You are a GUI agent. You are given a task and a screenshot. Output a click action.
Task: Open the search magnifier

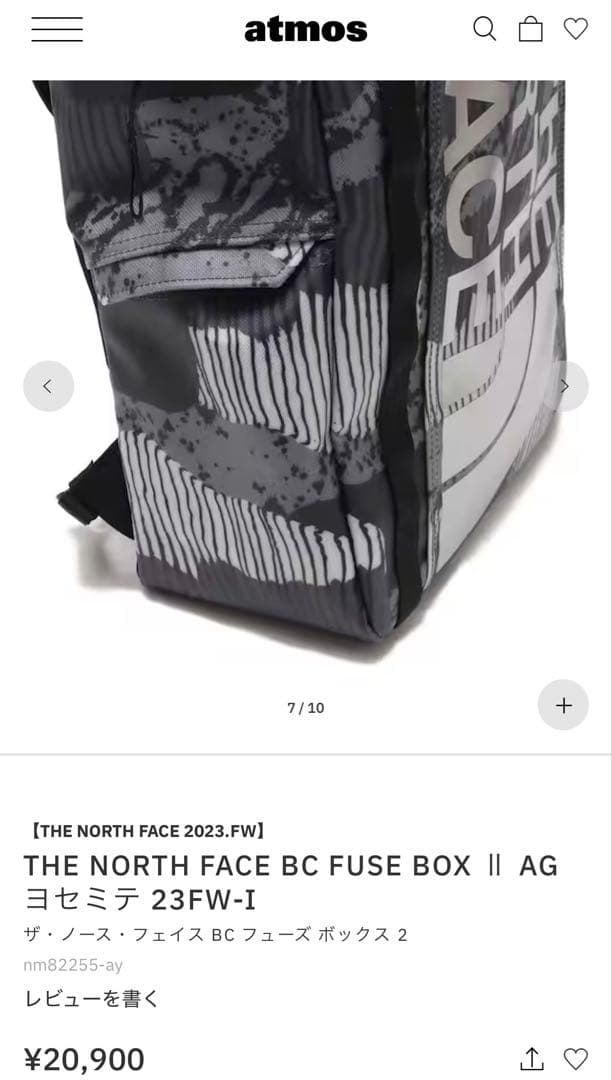(485, 29)
